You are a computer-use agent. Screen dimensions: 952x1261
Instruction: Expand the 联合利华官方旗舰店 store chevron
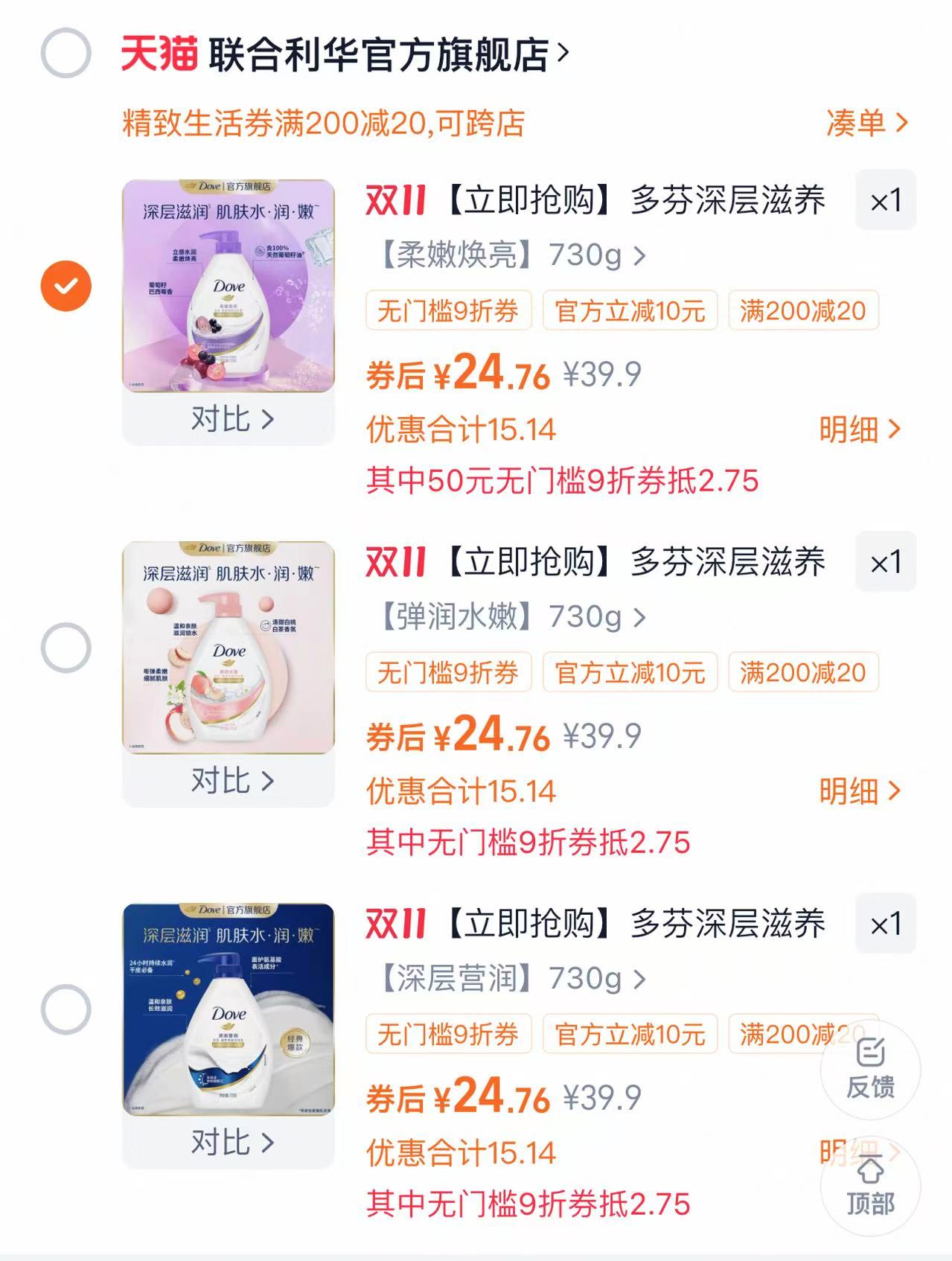563,51
